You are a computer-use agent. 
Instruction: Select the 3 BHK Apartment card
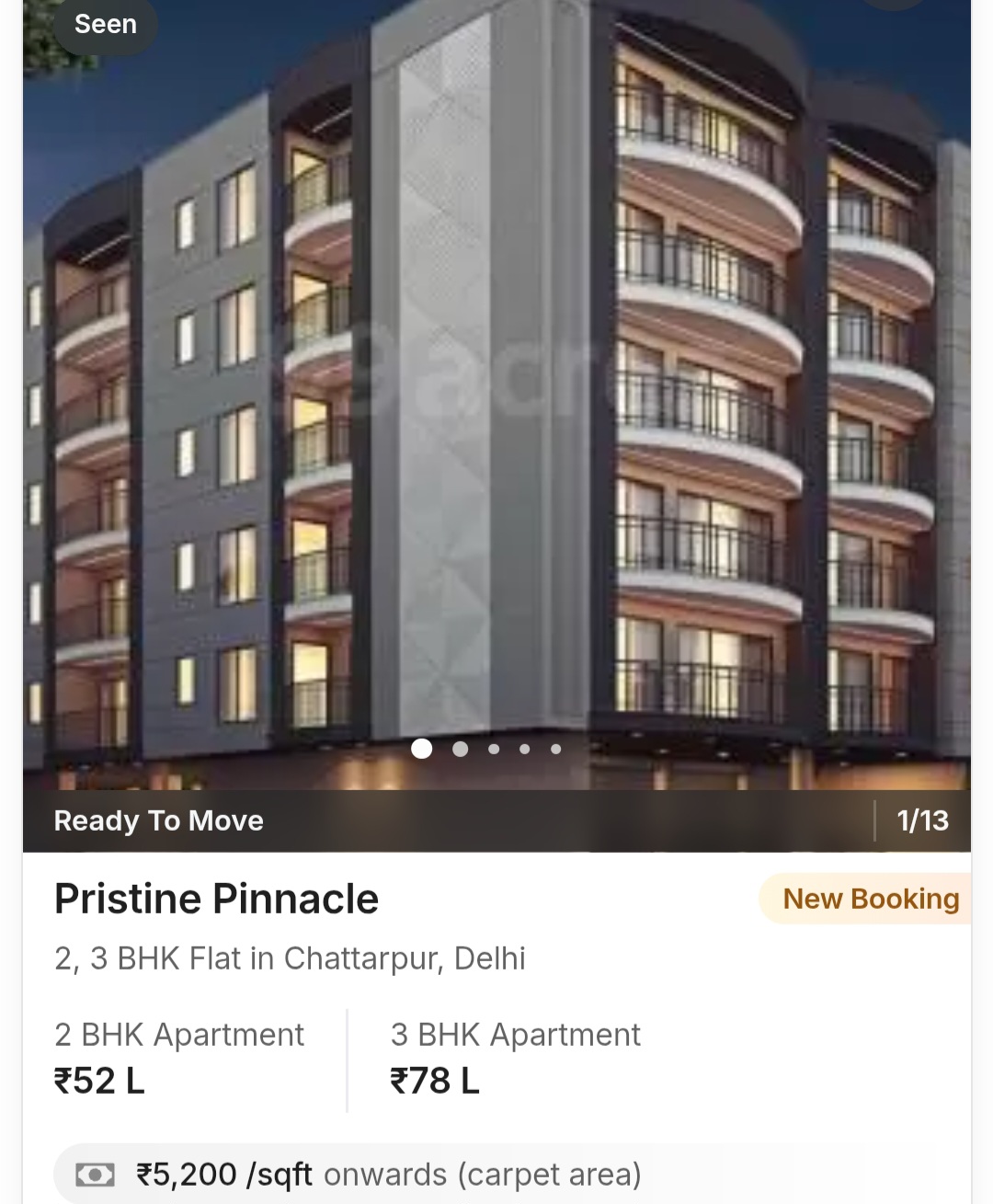coord(515,1058)
